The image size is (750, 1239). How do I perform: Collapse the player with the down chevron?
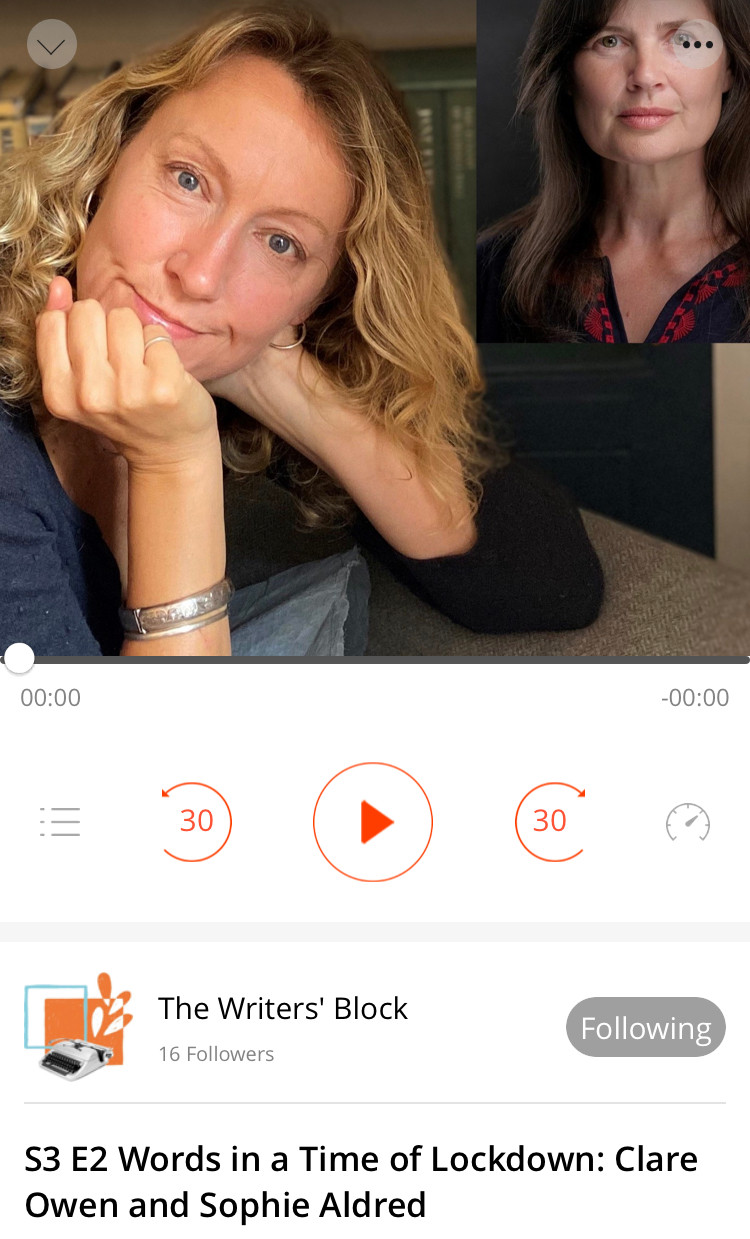pyautogui.click(x=52, y=45)
